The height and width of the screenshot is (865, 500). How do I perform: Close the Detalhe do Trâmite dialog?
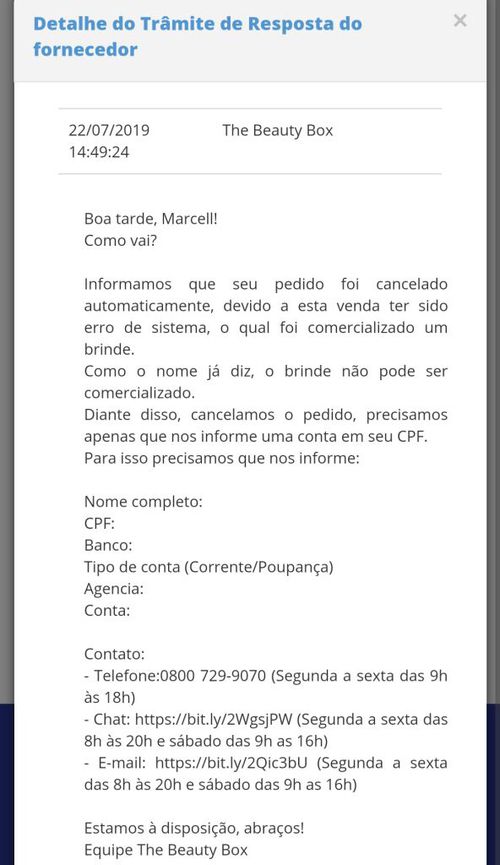coord(460,21)
